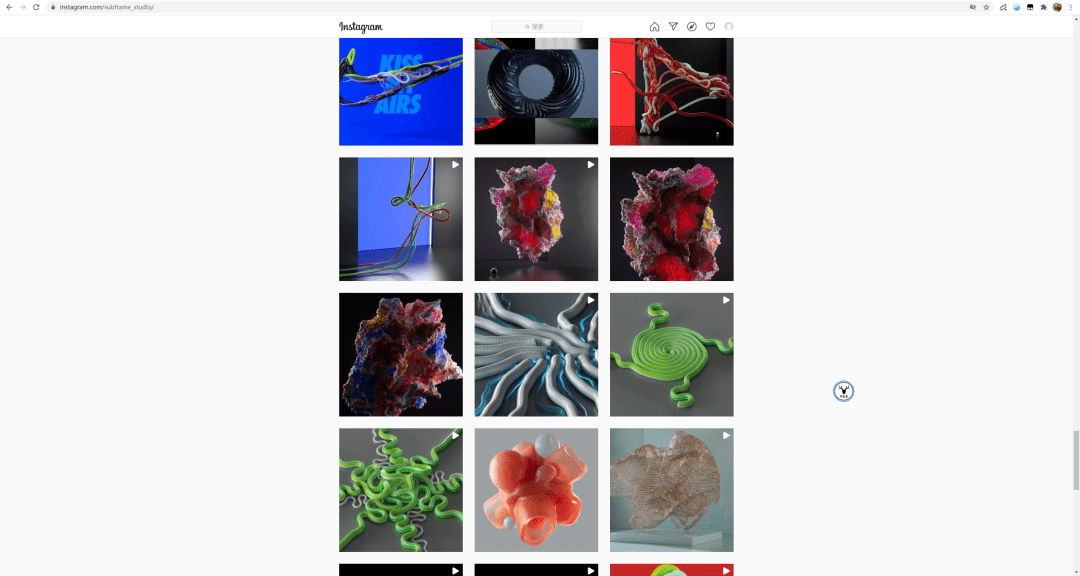Open the green squiggly tubes video
1080x576 pixels.
(x=400, y=490)
